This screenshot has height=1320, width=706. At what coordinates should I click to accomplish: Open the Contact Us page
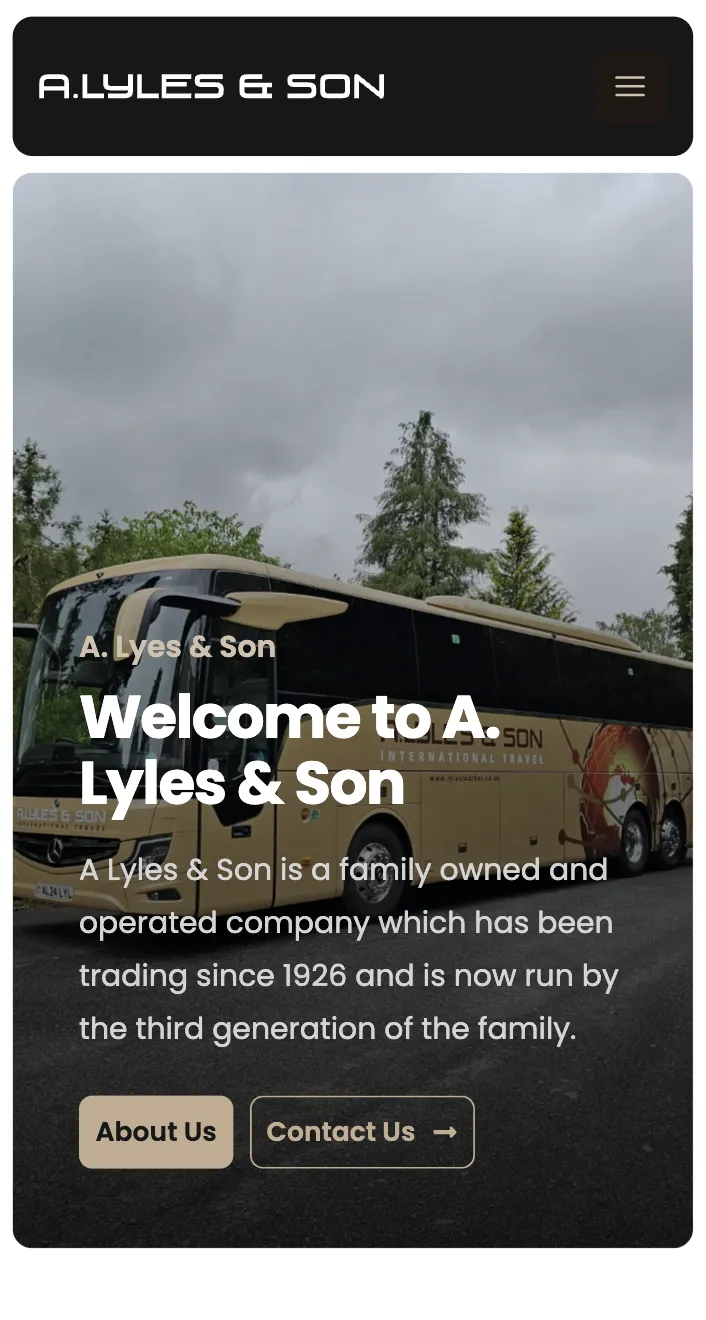(361, 1132)
